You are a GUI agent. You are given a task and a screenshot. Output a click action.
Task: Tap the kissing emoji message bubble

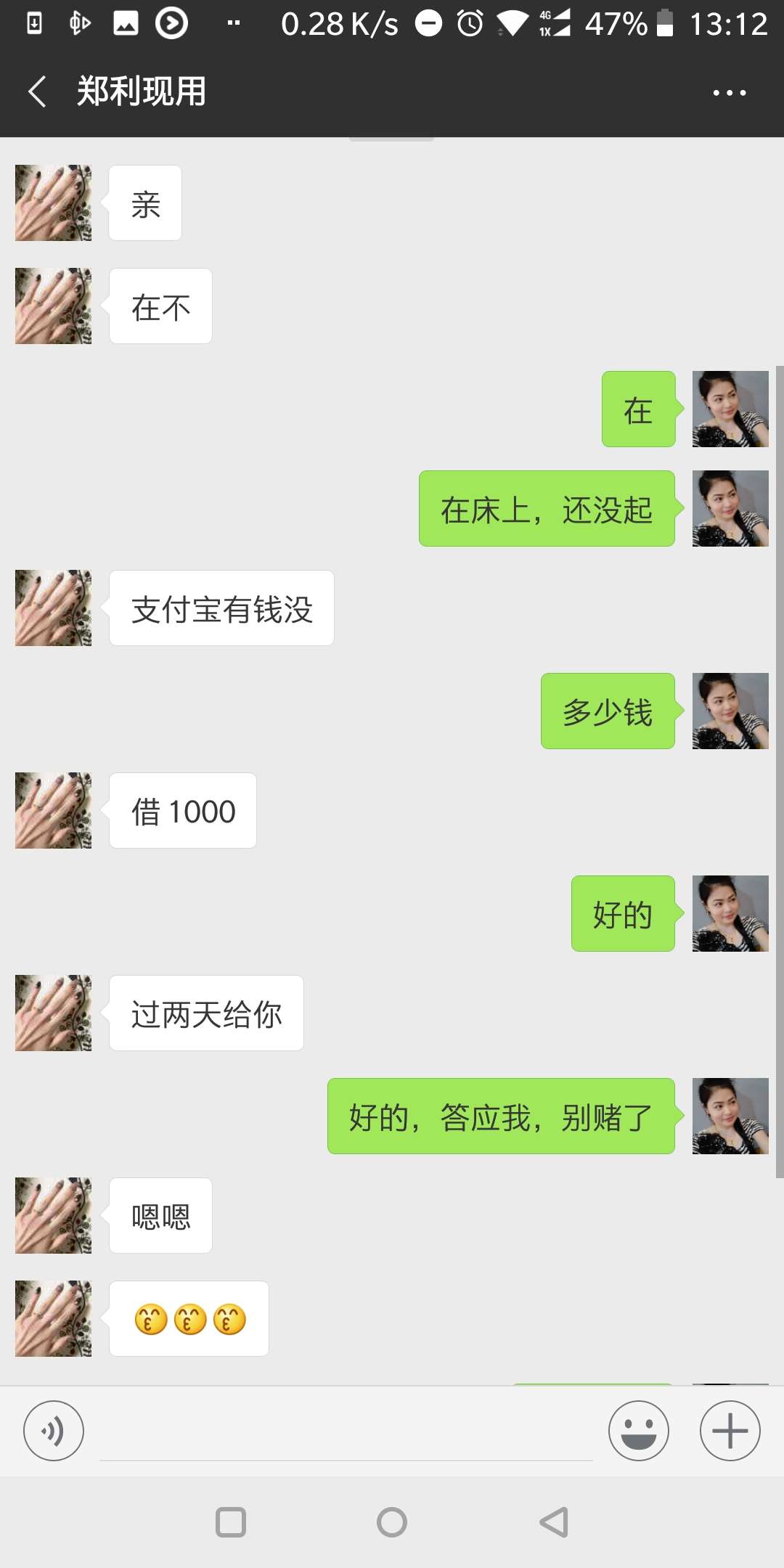point(189,1318)
